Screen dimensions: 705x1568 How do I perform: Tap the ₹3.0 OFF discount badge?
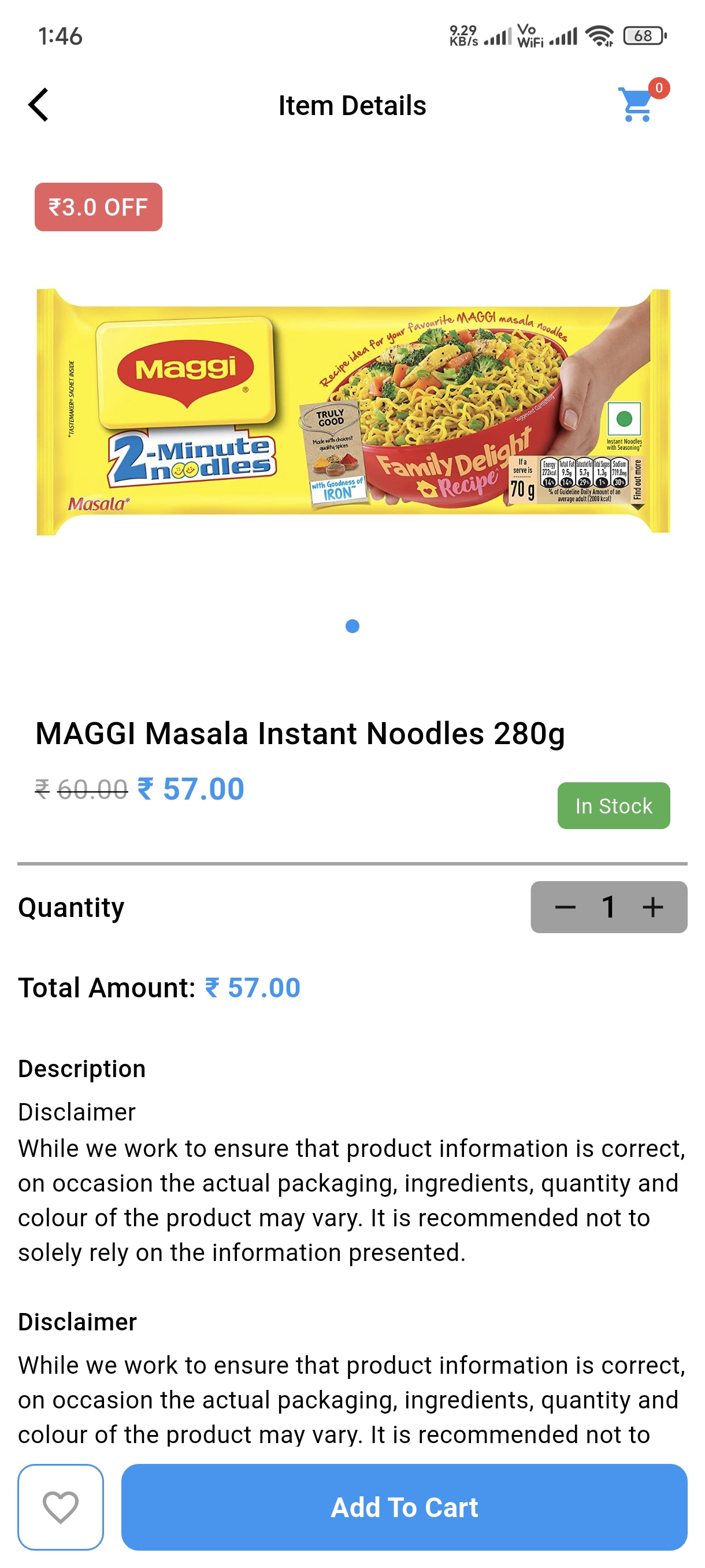pyautogui.click(x=98, y=207)
